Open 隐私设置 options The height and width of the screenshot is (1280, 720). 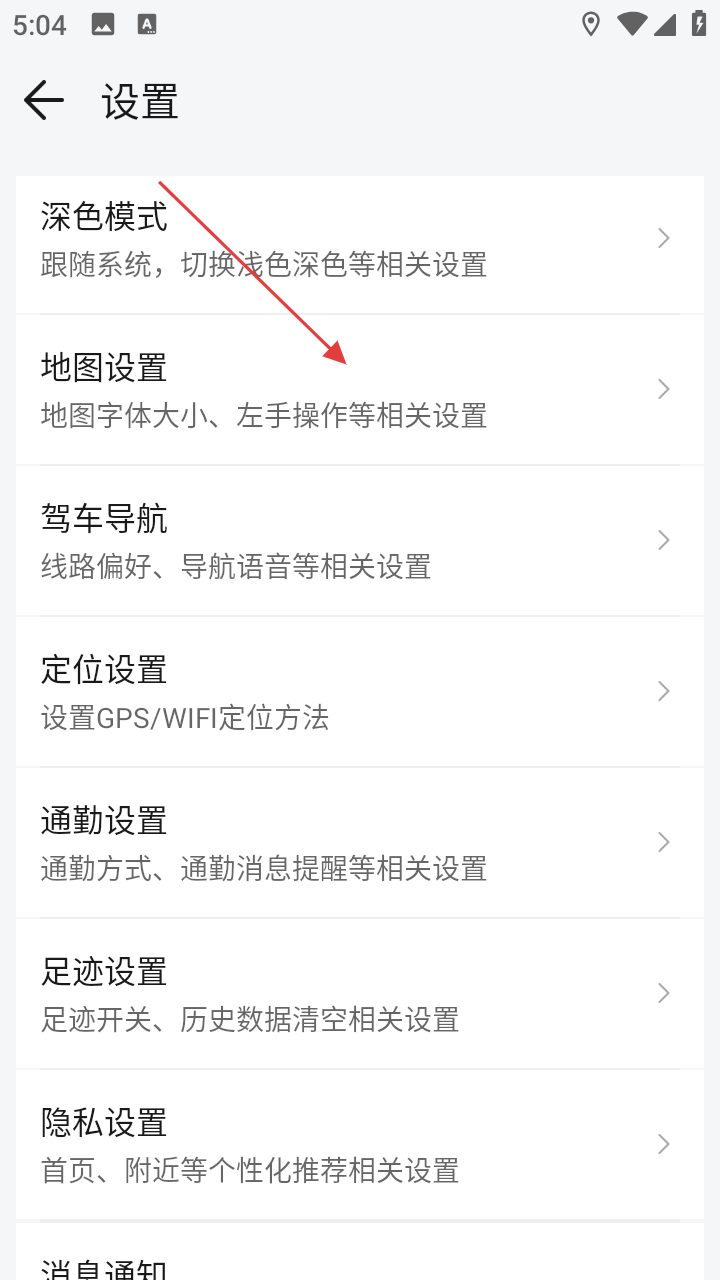[x=360, y=1145]
